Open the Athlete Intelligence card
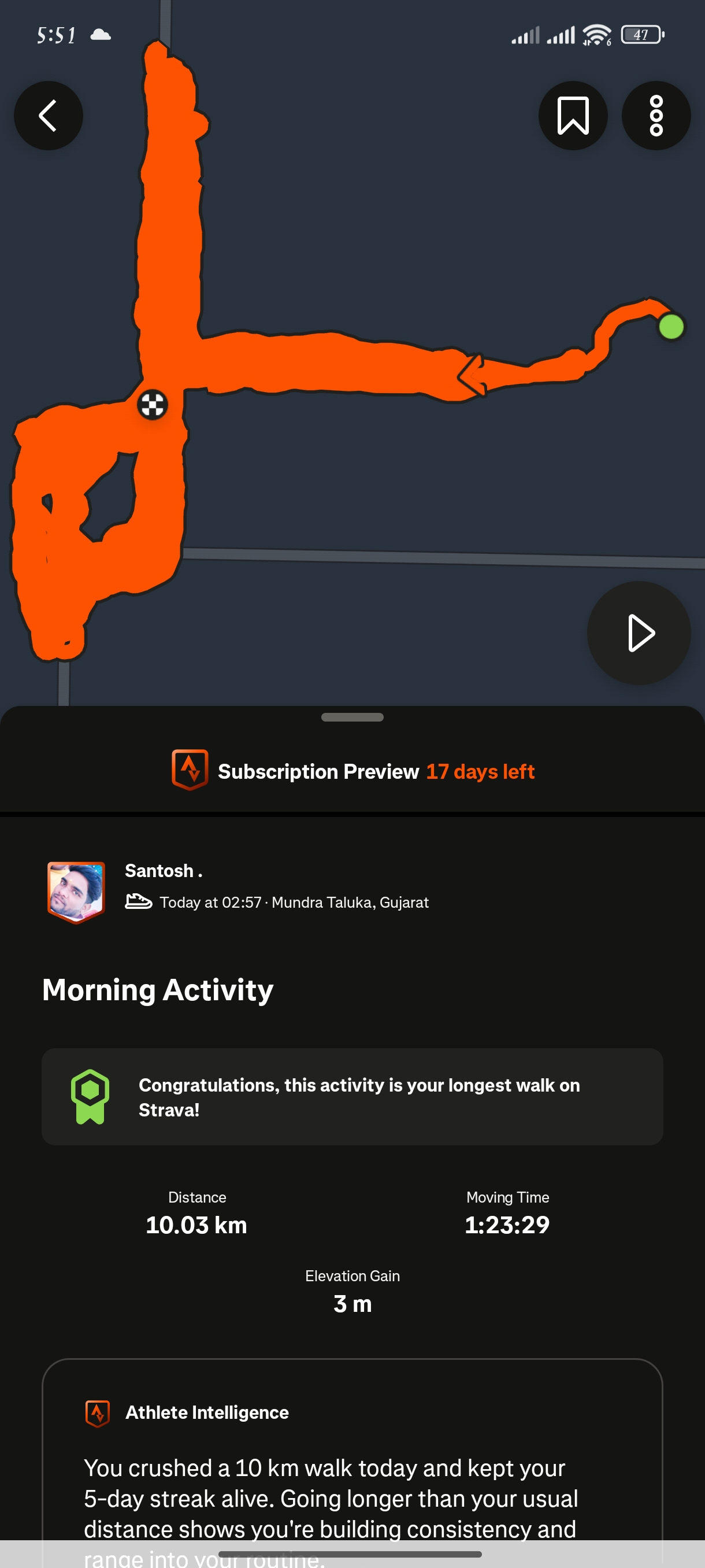This screenshot has height=1568, width=705. click(353, 1461)
